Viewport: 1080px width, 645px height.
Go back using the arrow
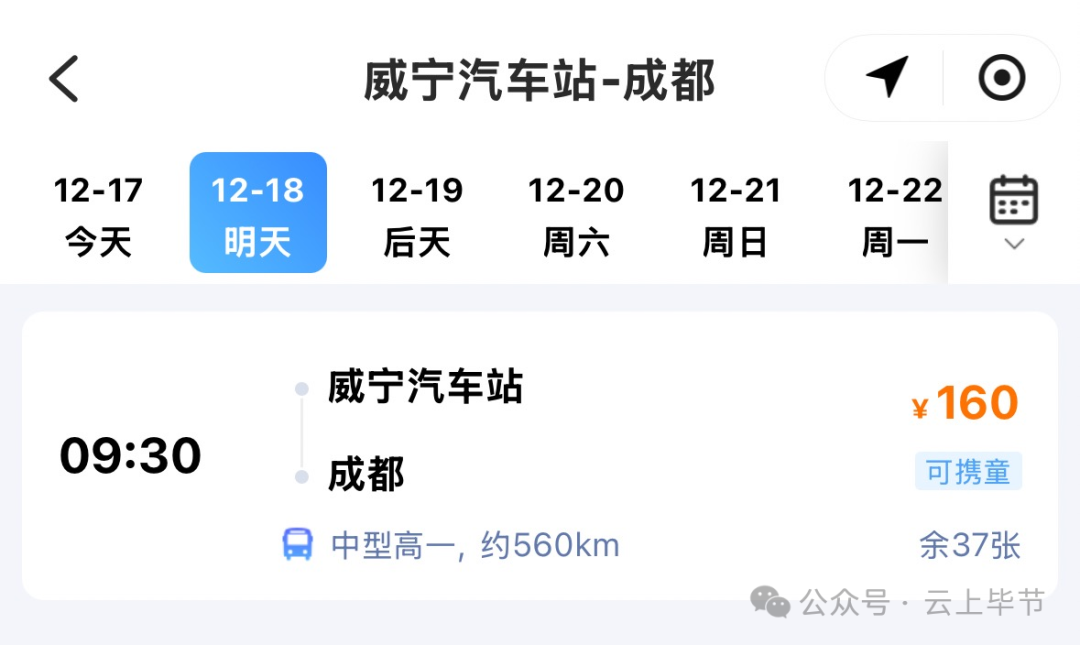coord(64,79)
